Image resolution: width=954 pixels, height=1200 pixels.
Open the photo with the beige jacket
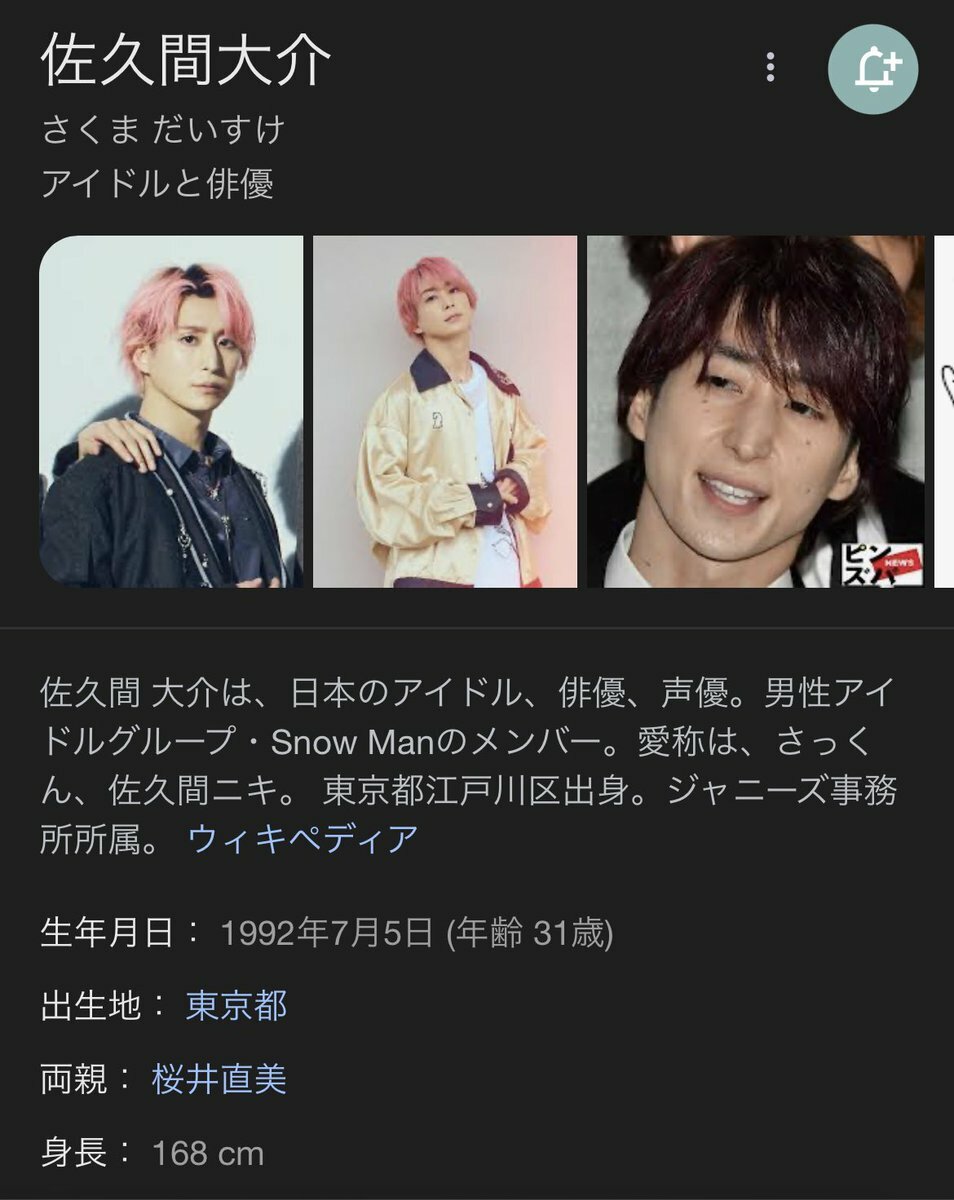click(445, 411)
